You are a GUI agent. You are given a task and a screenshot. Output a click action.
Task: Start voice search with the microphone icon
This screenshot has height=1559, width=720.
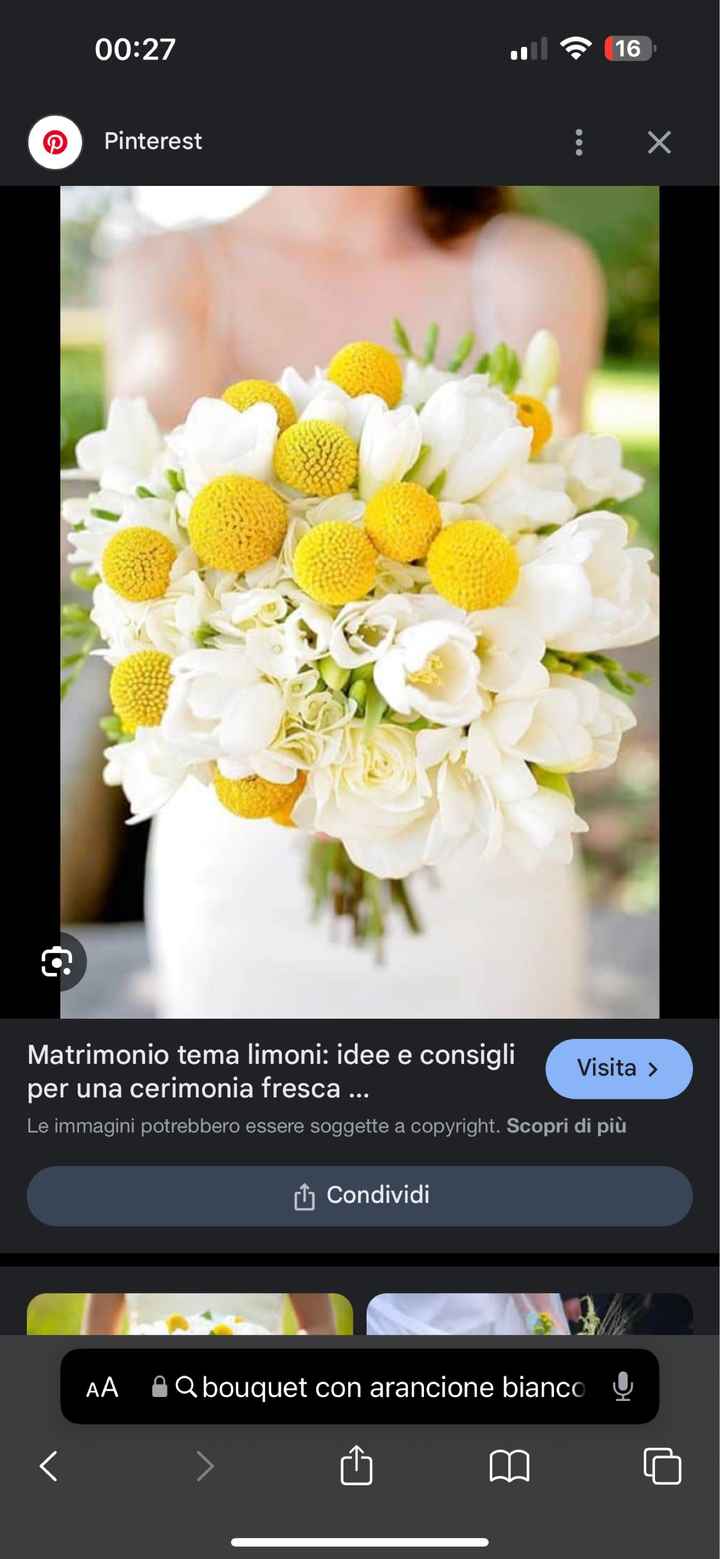tap(623, 1387)
